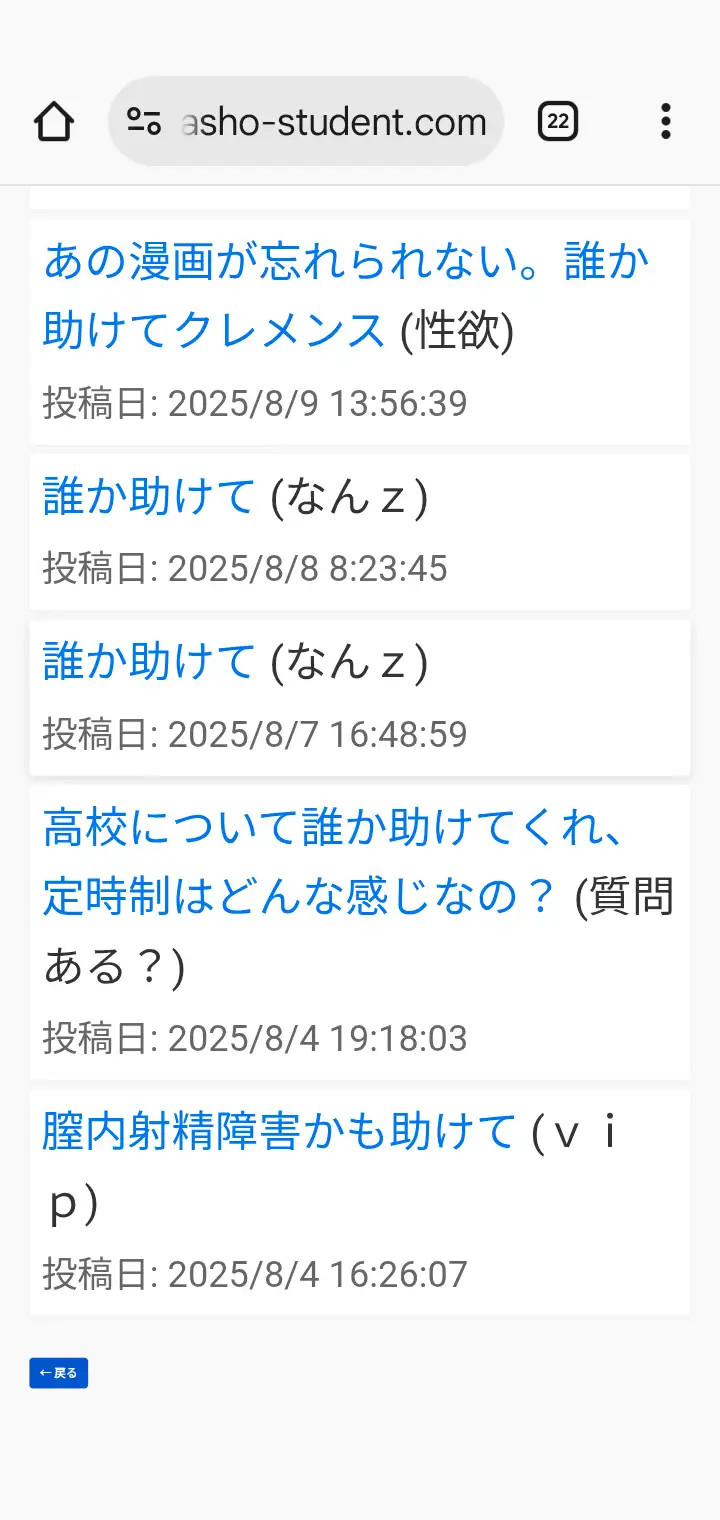This screenshot has width=720, height=1520.
Task: Open 誰か助けて thread posted 2025/8/8
Action: click(x=149, y=496)
